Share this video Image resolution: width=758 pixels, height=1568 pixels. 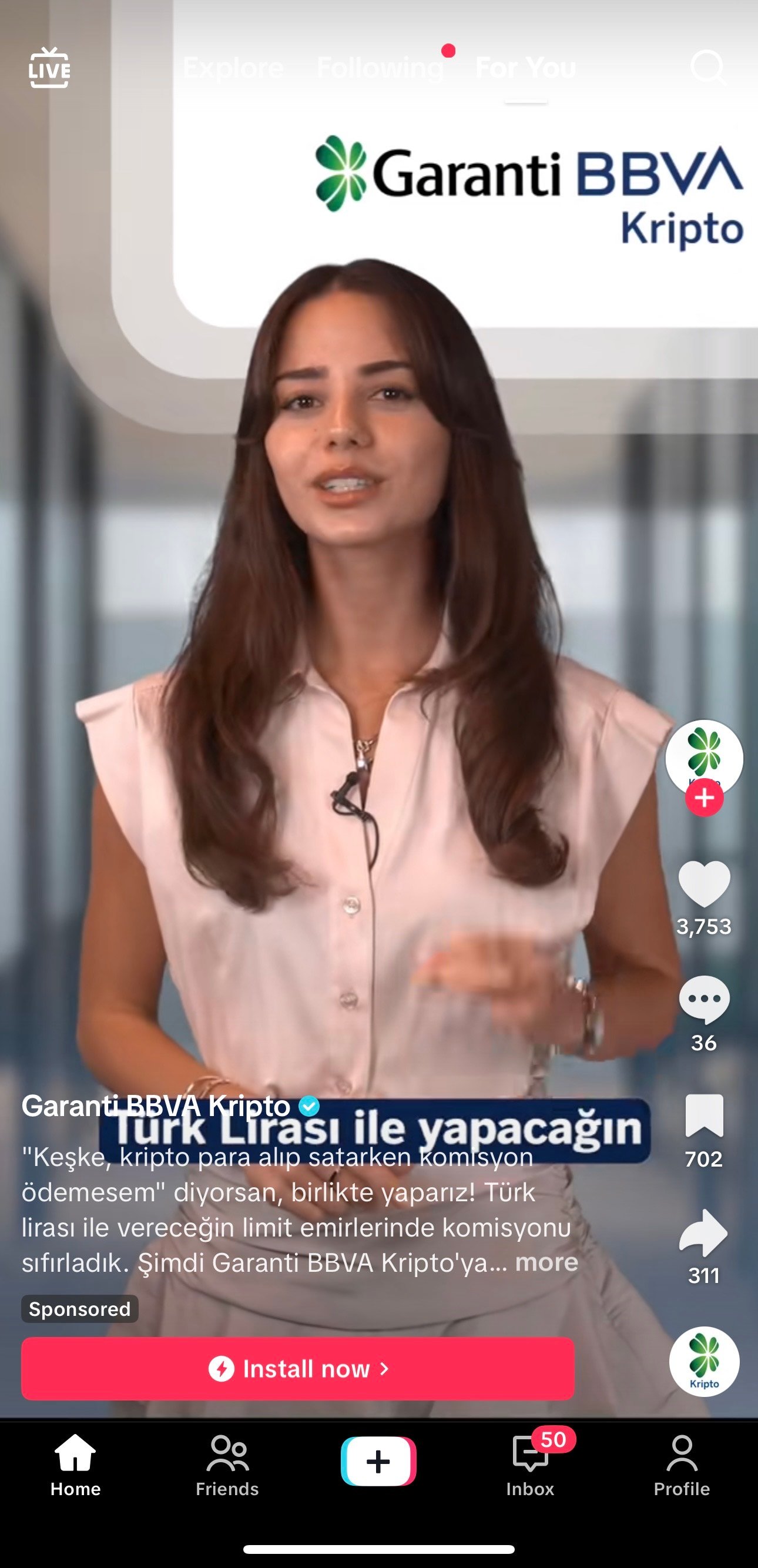coord(704,1232)
